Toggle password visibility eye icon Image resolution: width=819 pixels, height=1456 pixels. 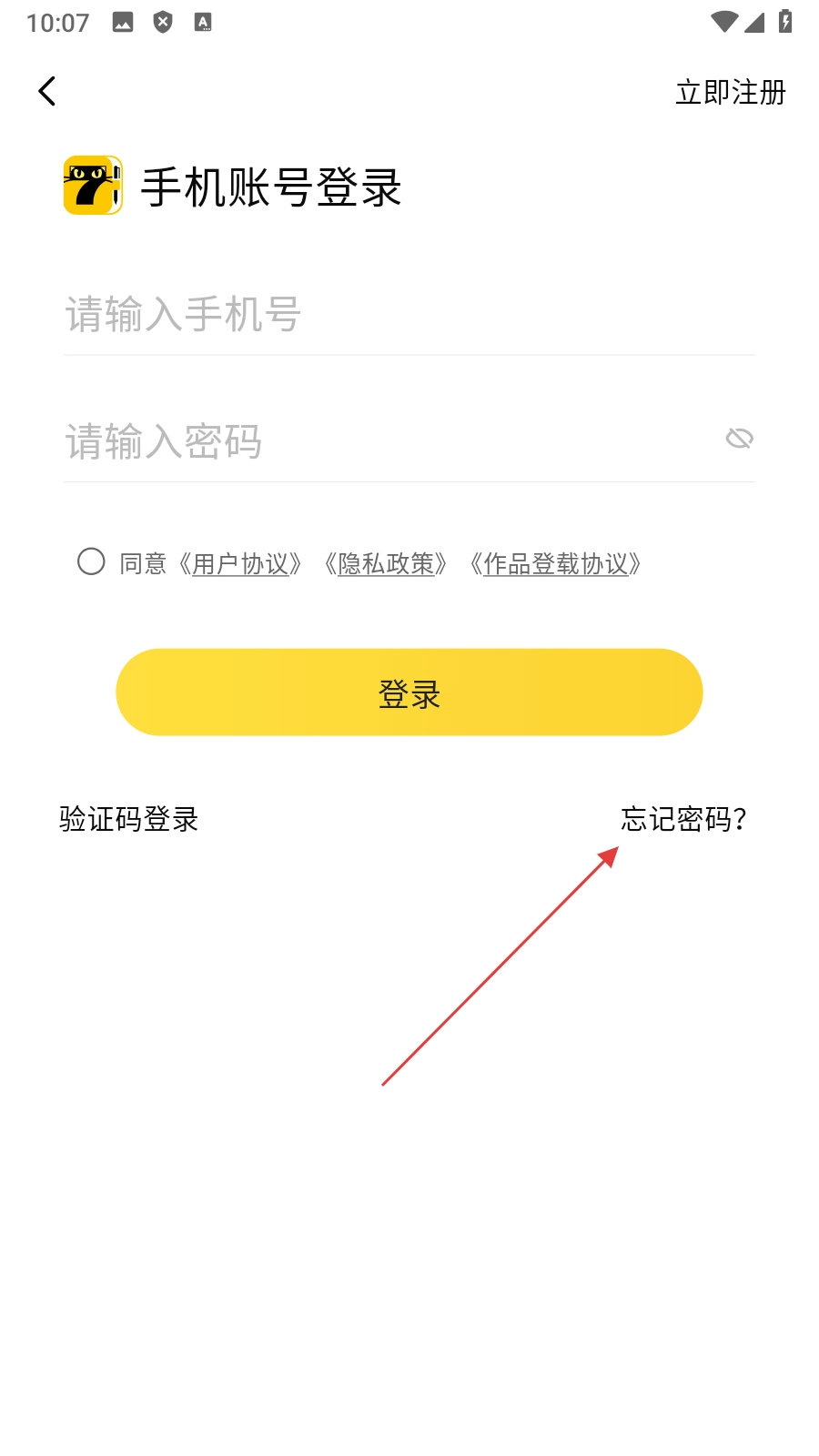pyautogui.click(x=739, y=439)
